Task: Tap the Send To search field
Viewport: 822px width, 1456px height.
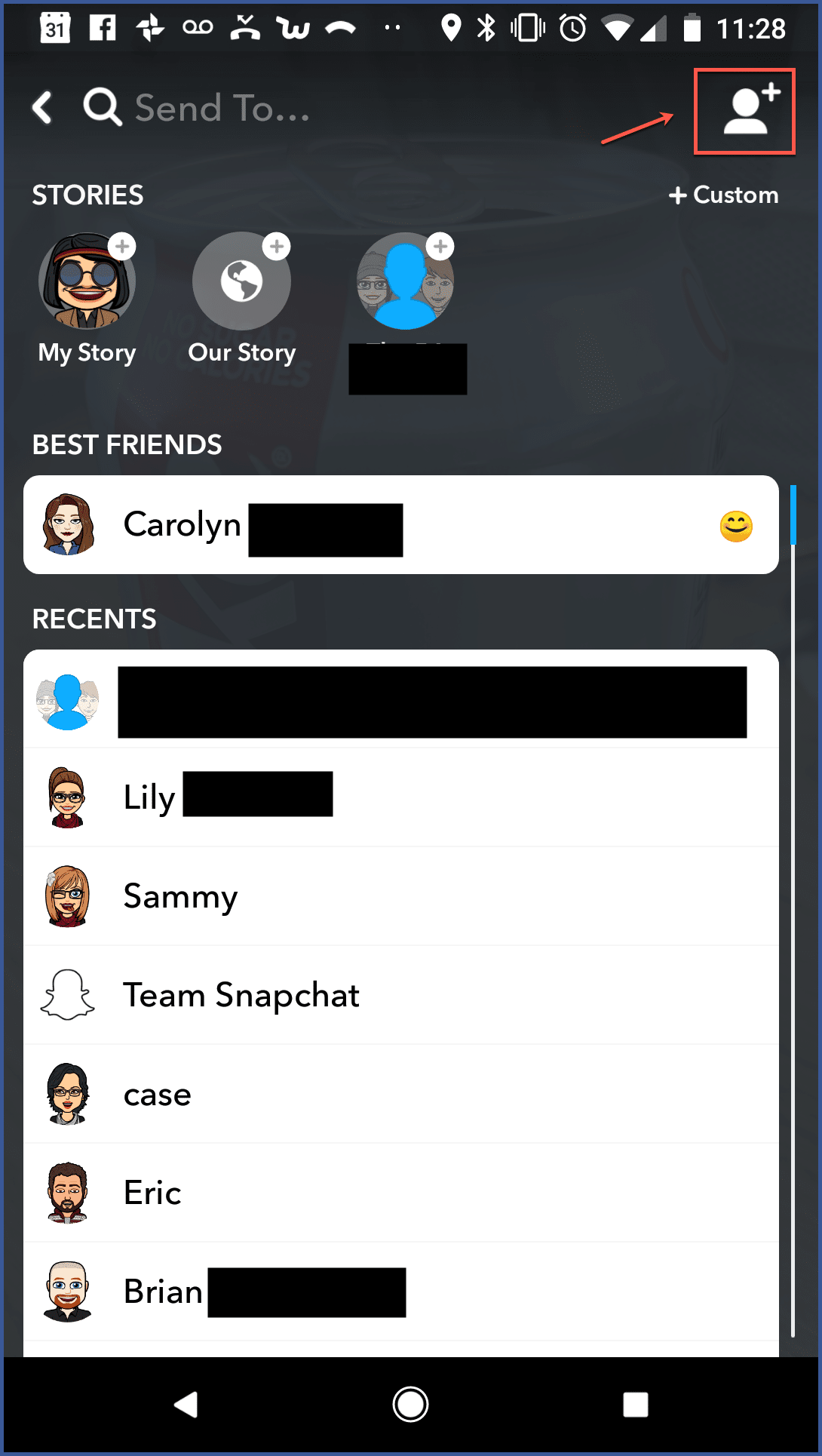Action: pyautogui.click(x=222, y=108)
